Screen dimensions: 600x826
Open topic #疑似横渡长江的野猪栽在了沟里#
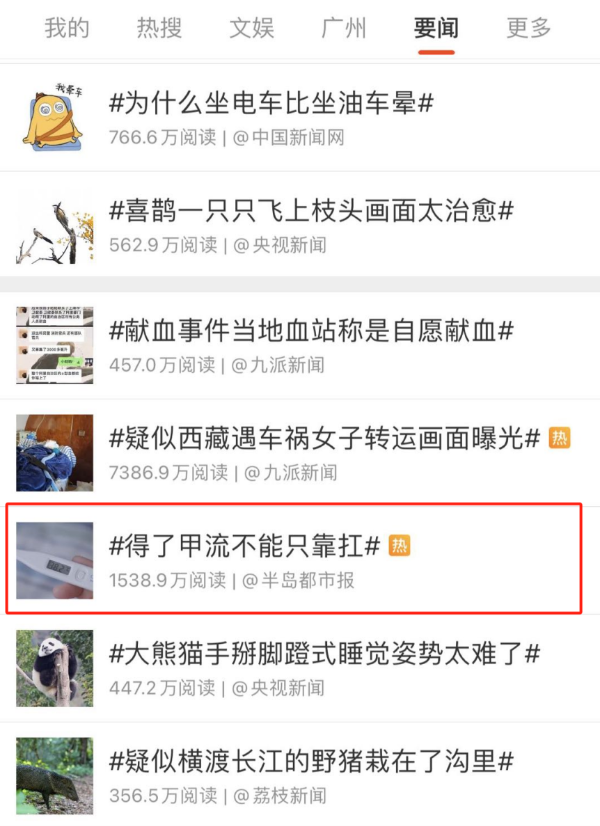click(311, 762)
